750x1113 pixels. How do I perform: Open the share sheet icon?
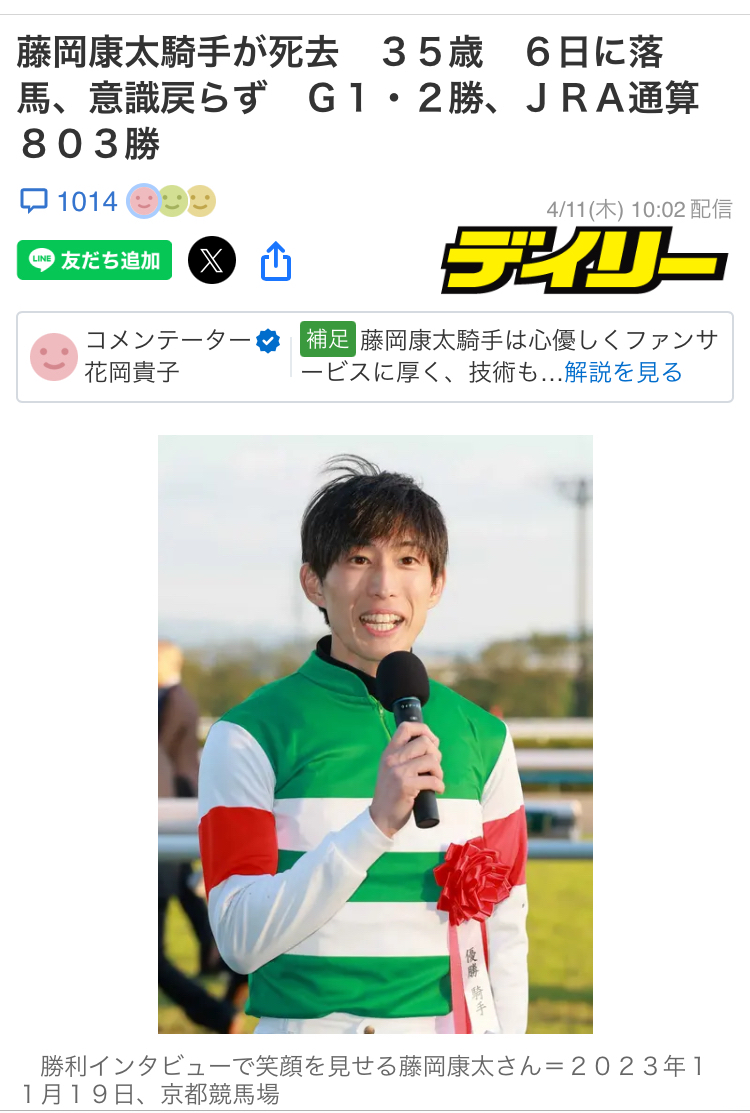tap(275, 262)
